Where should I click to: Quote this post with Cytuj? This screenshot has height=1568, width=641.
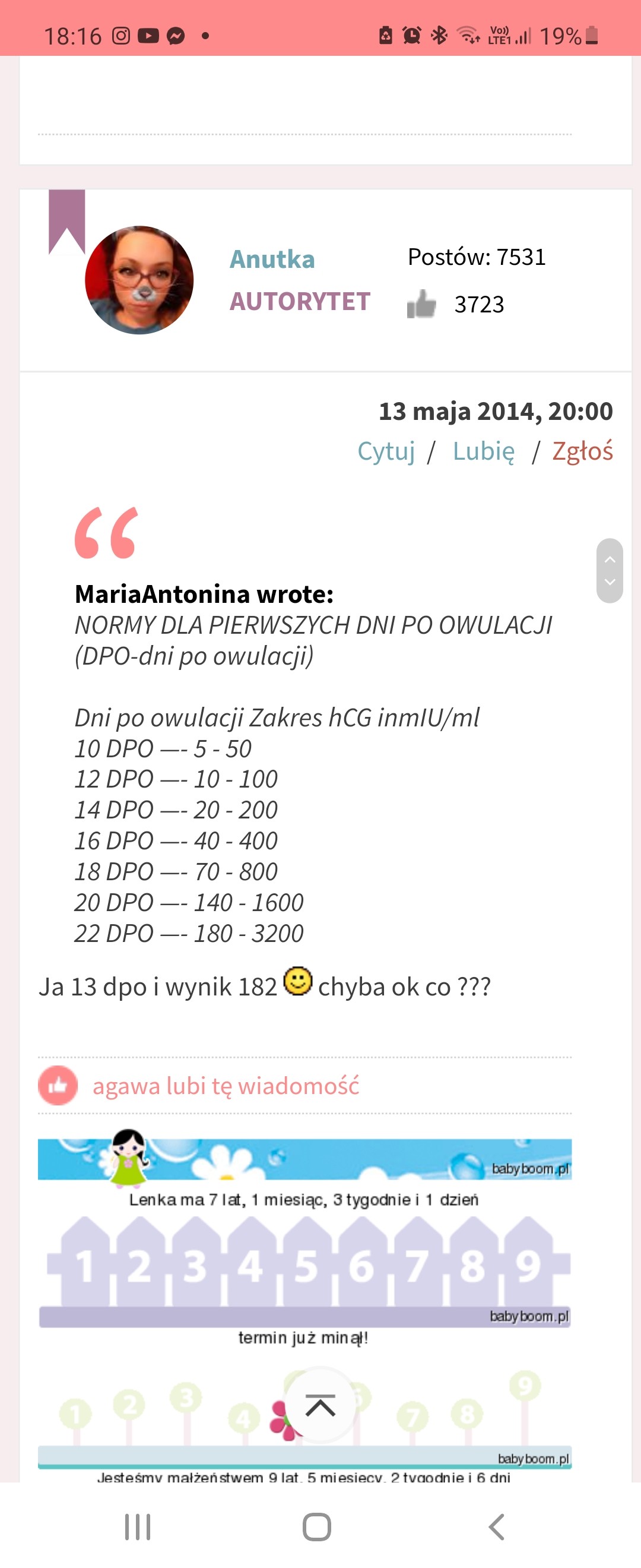[x=386, y=451]
